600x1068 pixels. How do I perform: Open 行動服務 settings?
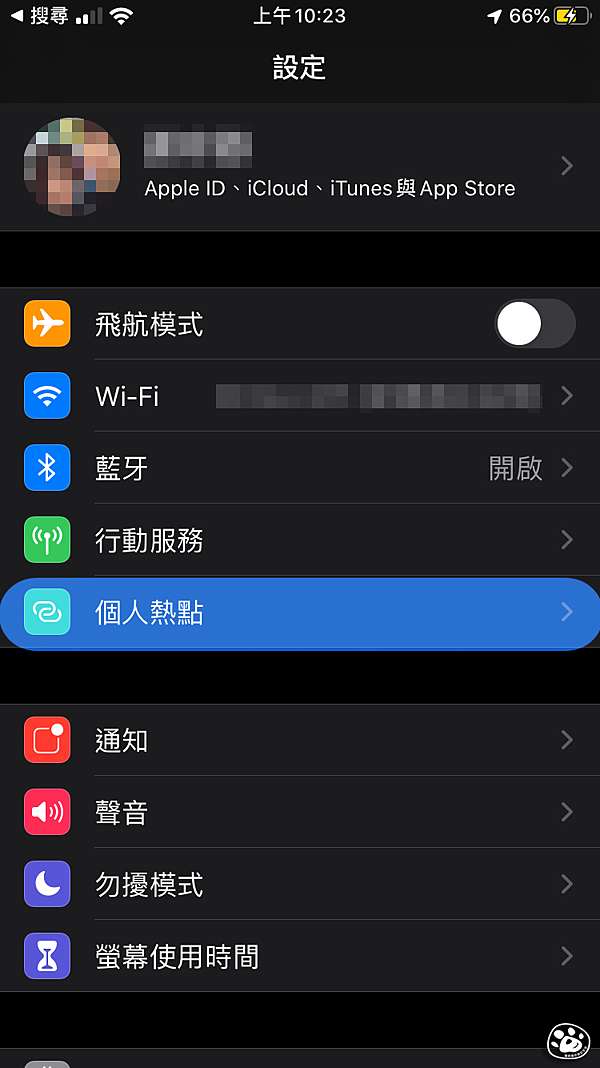pos(300,540)
